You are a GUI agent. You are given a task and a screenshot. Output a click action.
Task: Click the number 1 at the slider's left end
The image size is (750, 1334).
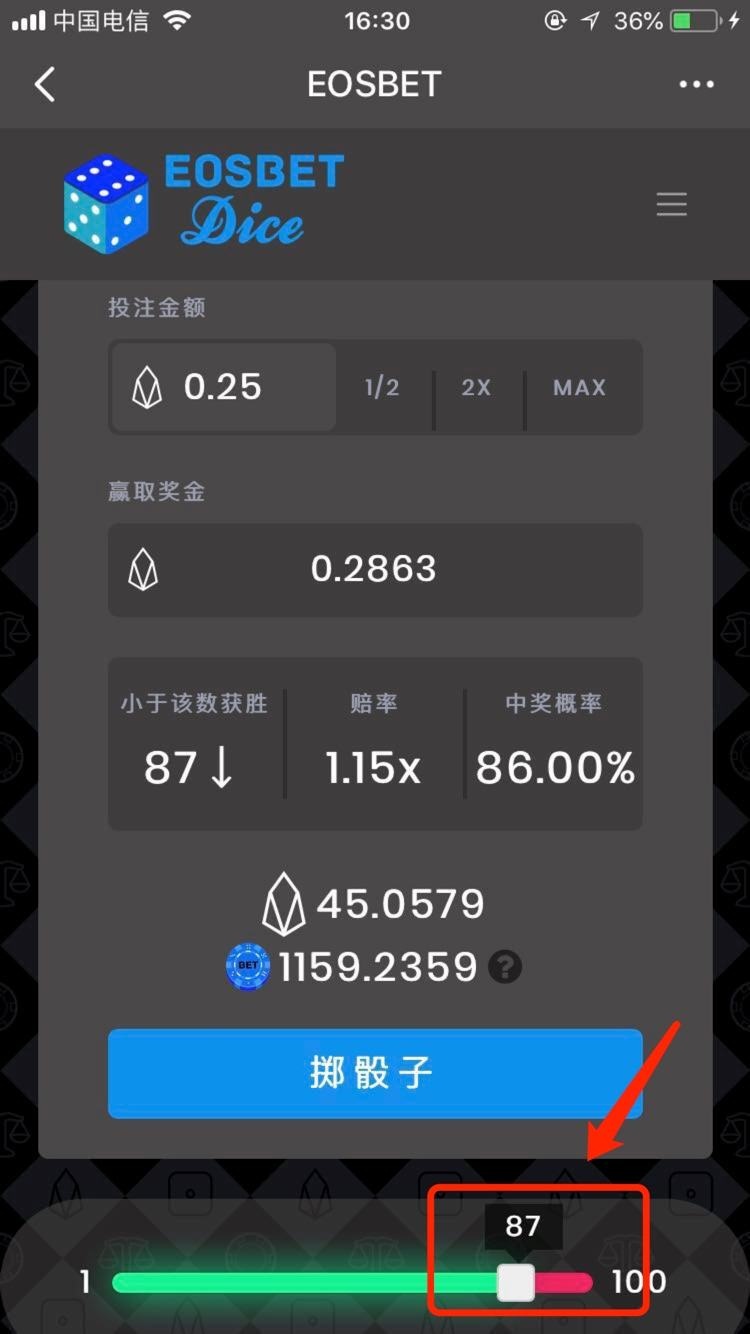[x=85, y=1281]
